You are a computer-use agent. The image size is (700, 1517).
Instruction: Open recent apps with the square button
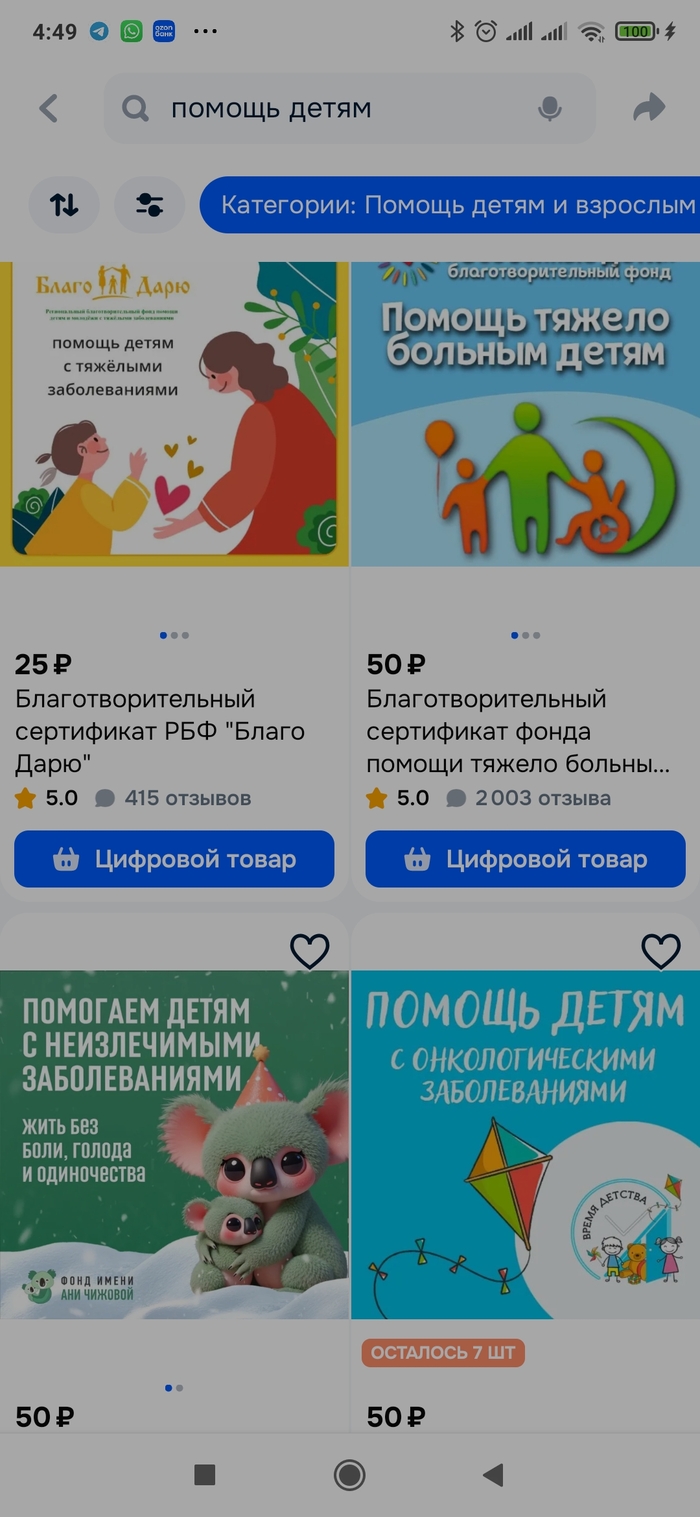[205, 1474]
